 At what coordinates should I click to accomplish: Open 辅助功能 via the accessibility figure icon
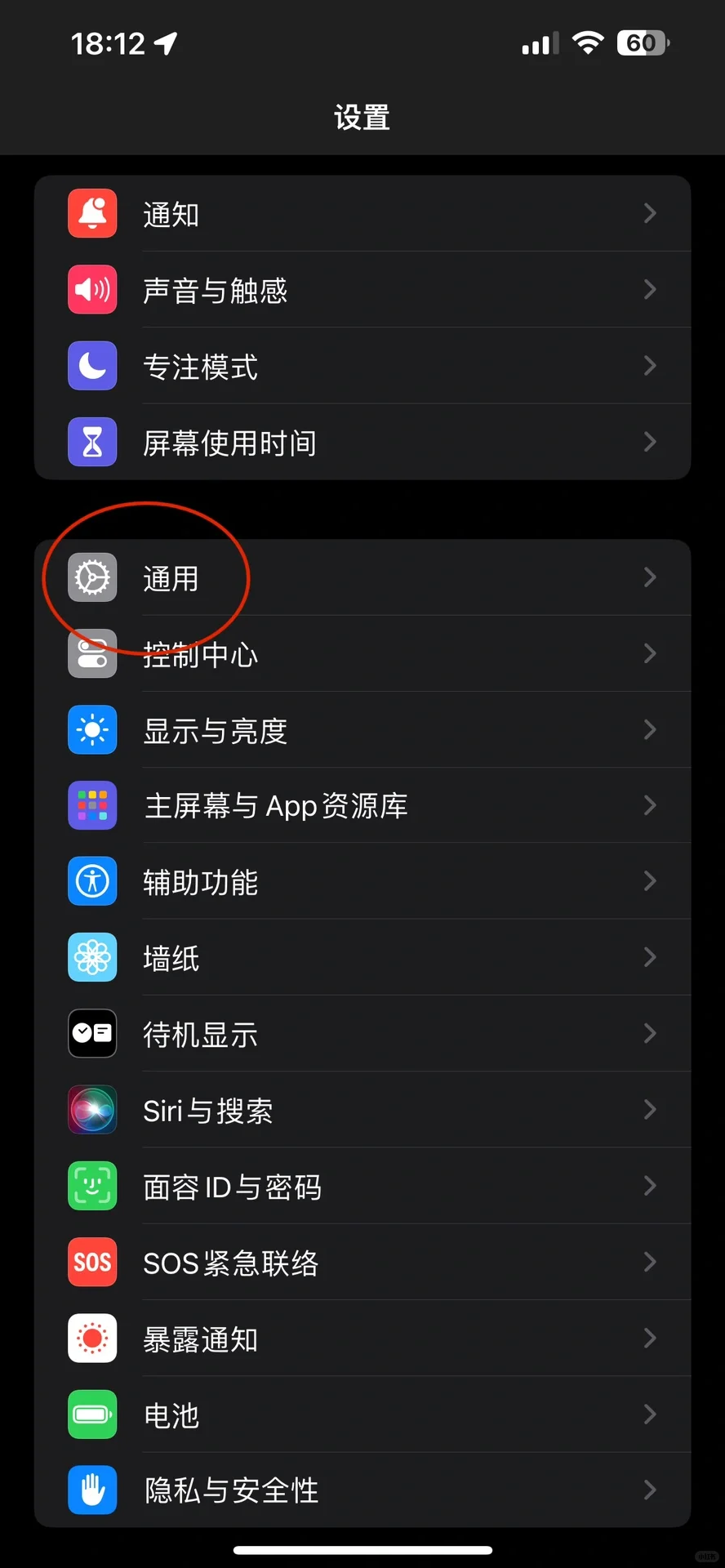91,881
